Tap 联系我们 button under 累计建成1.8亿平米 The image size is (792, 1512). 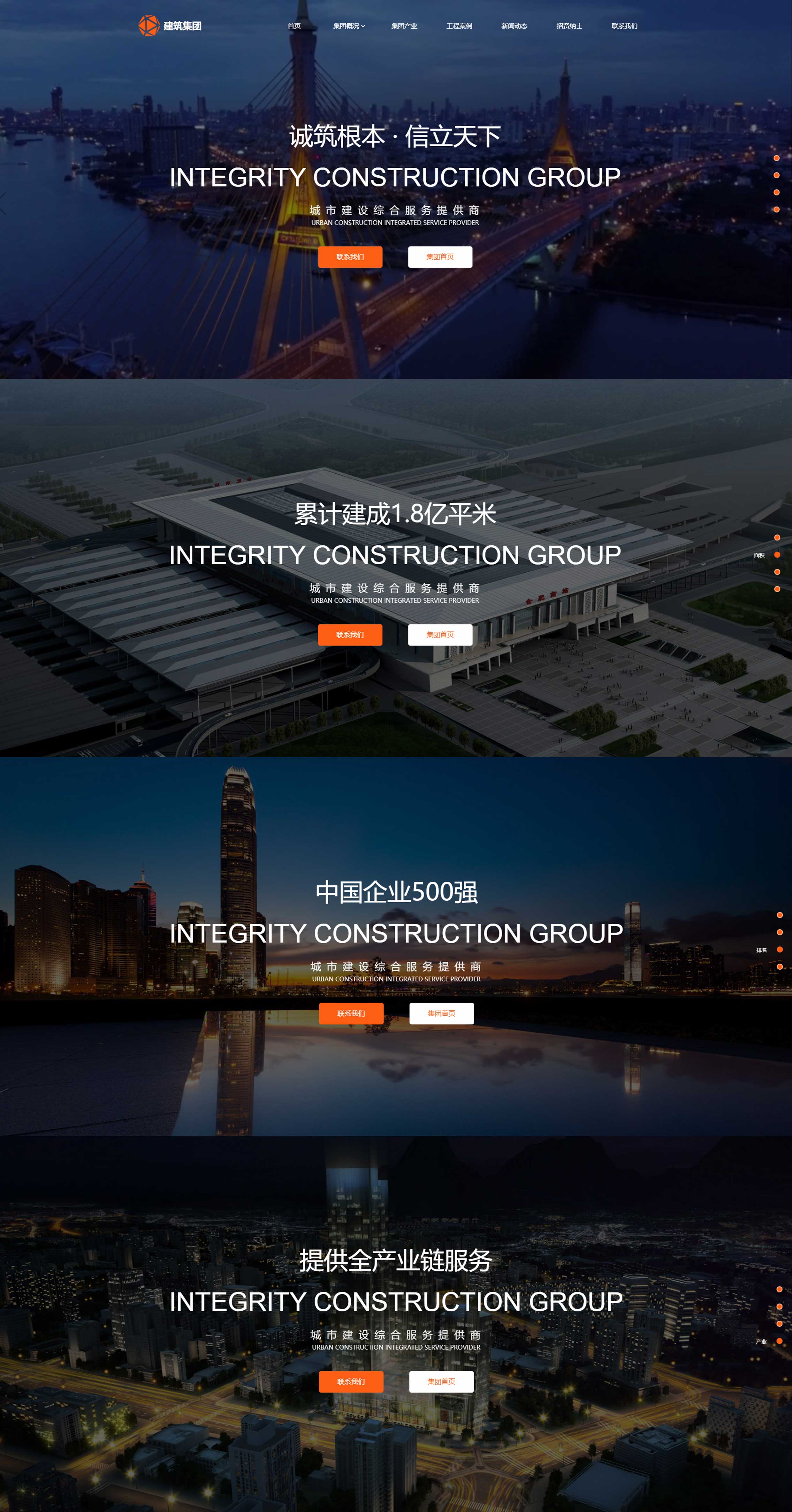(350, 635)
